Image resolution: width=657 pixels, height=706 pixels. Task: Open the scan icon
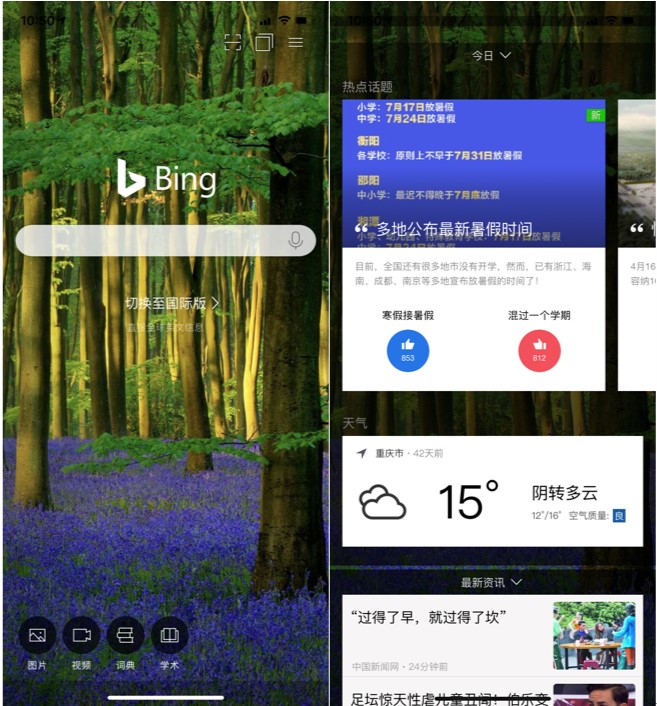pyautogui.click(x=232, y=42)
